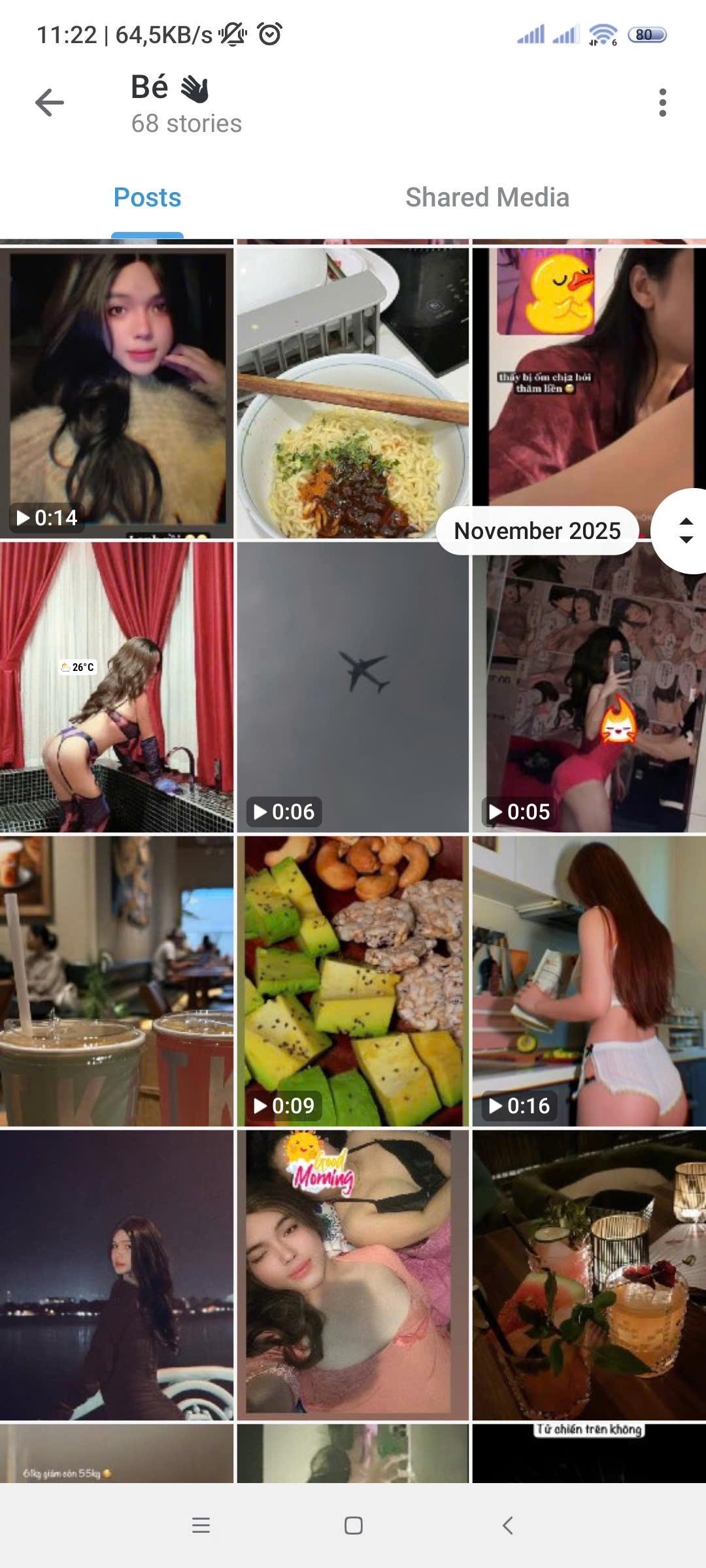Open the night riverside story
Screen dimensions: 706x1568
pos(116,1274)
